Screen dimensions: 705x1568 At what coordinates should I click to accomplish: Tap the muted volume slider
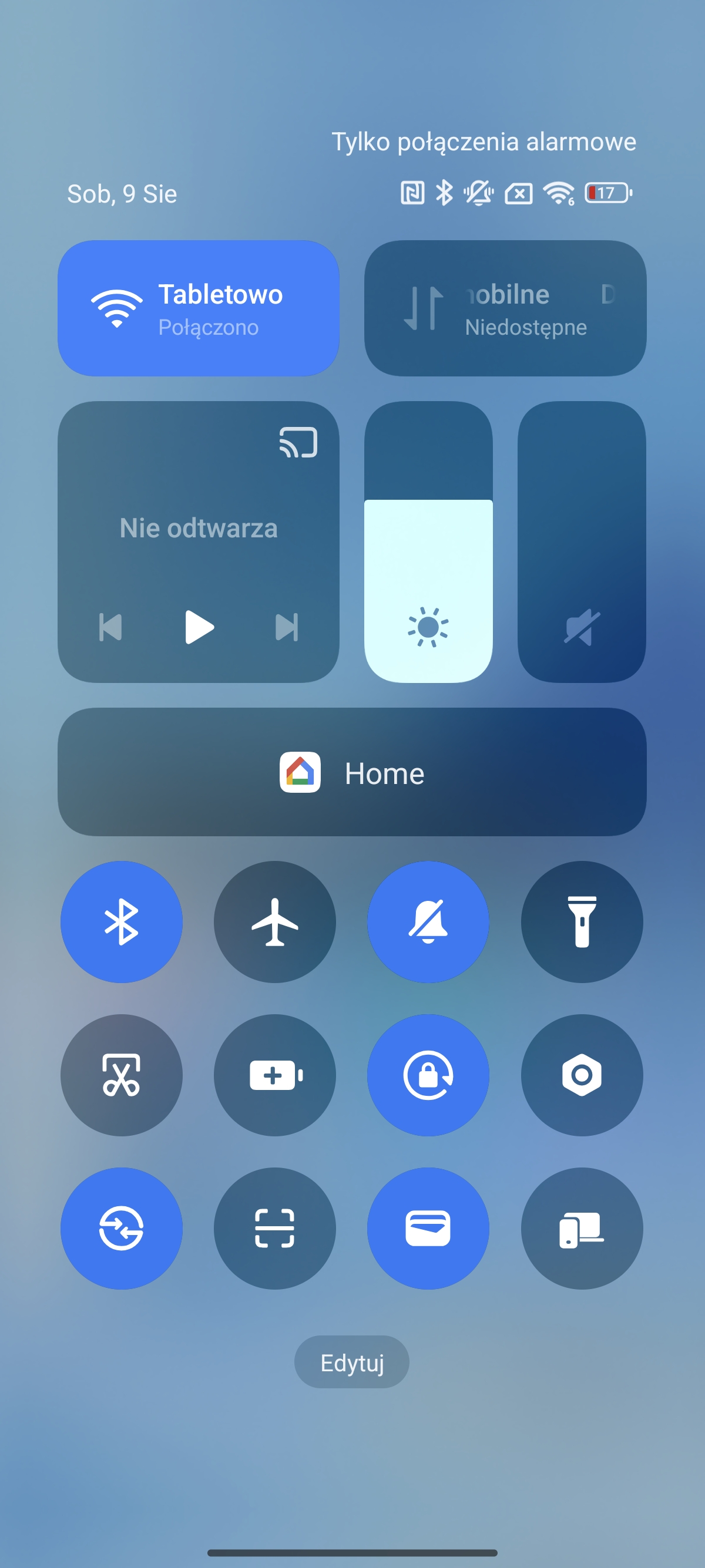pos(582,541)
